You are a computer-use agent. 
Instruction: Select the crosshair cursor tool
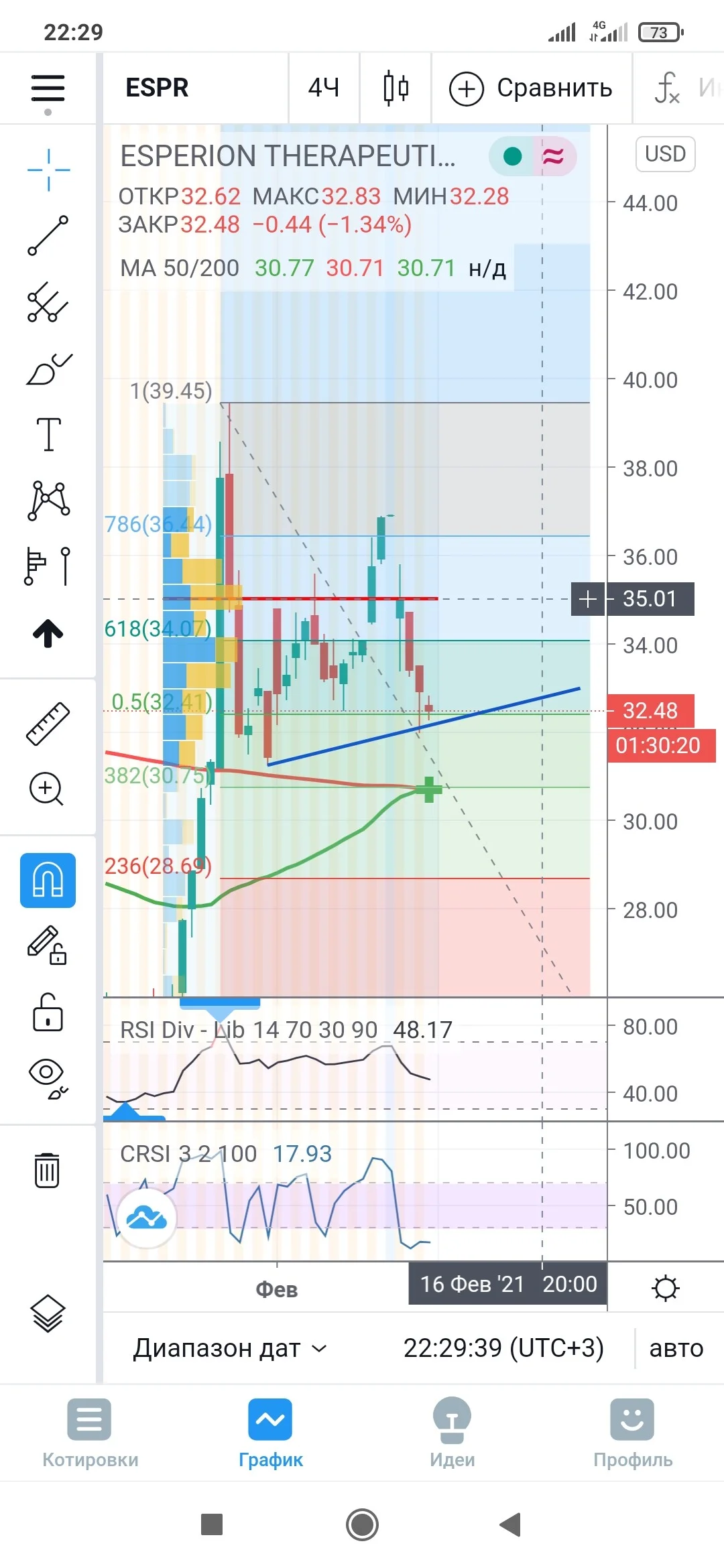point(48,170)
